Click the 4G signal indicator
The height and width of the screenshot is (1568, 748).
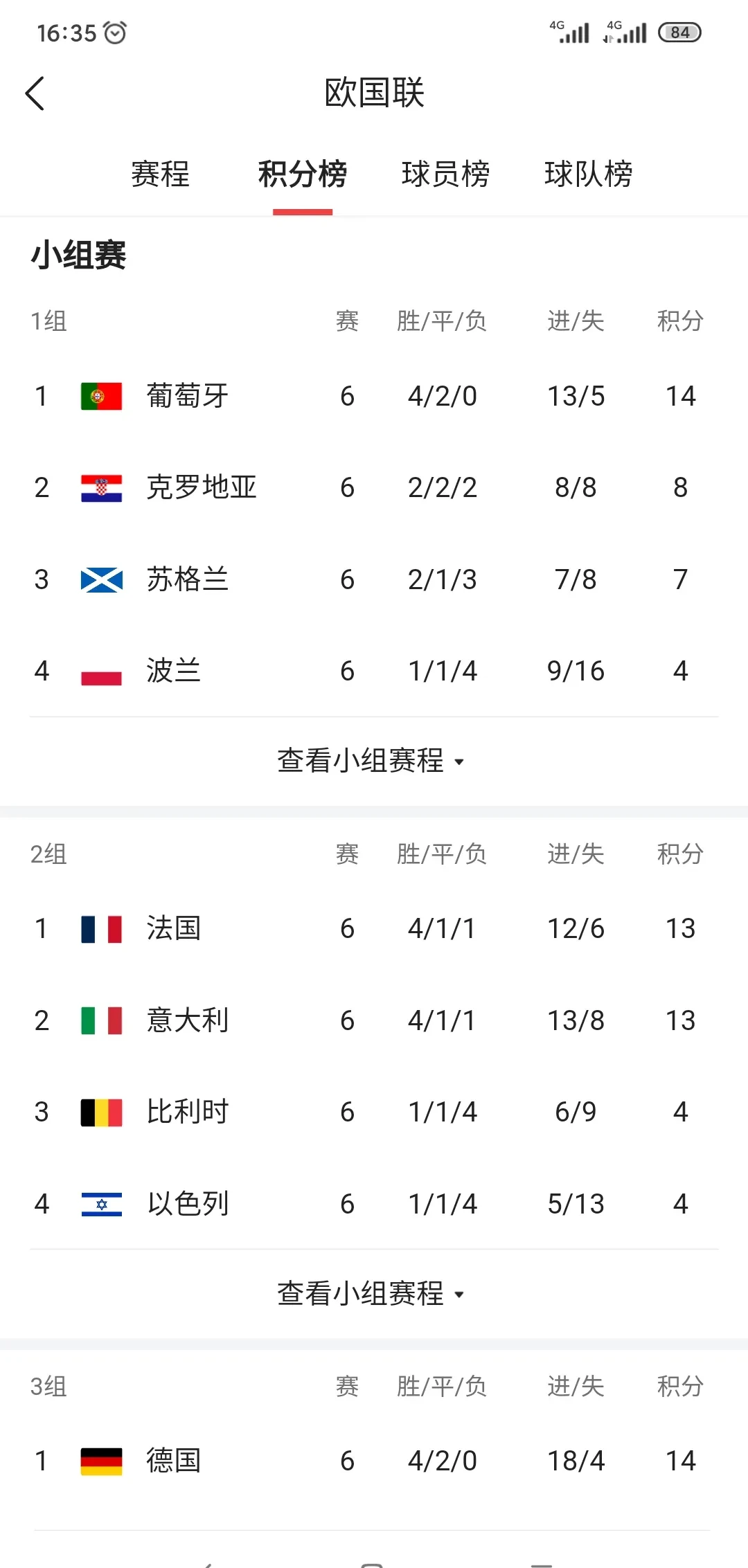click(569, 31)
